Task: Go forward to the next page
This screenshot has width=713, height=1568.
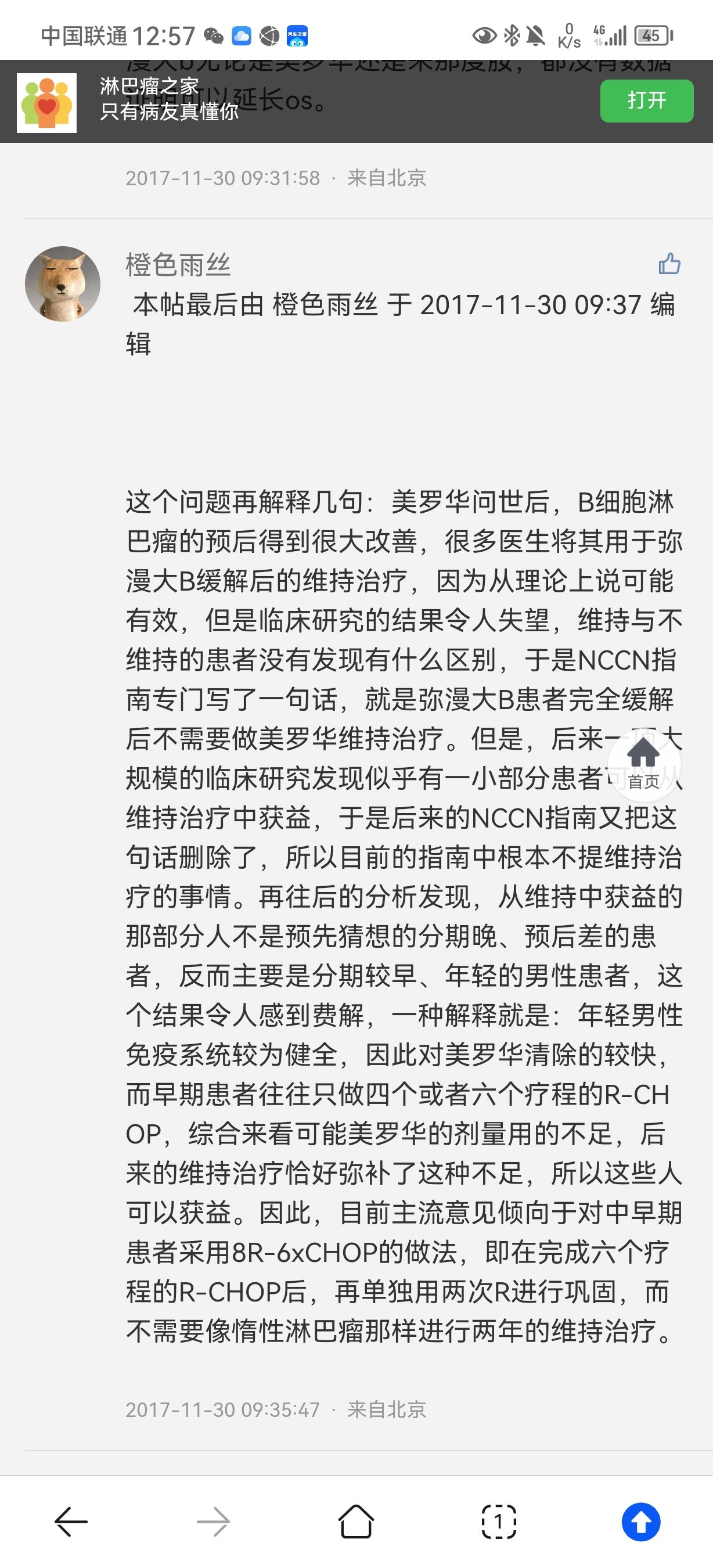Action: coord(214,1522)
